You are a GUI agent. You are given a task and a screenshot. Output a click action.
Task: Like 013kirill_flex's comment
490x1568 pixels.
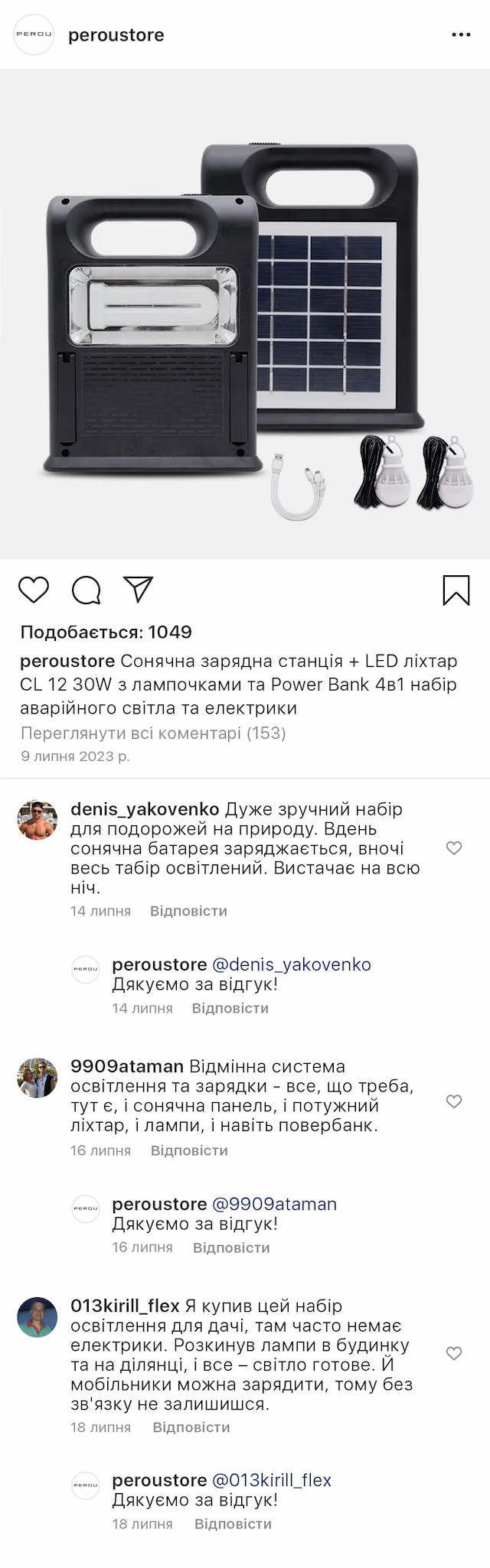tap(454, 1353)
